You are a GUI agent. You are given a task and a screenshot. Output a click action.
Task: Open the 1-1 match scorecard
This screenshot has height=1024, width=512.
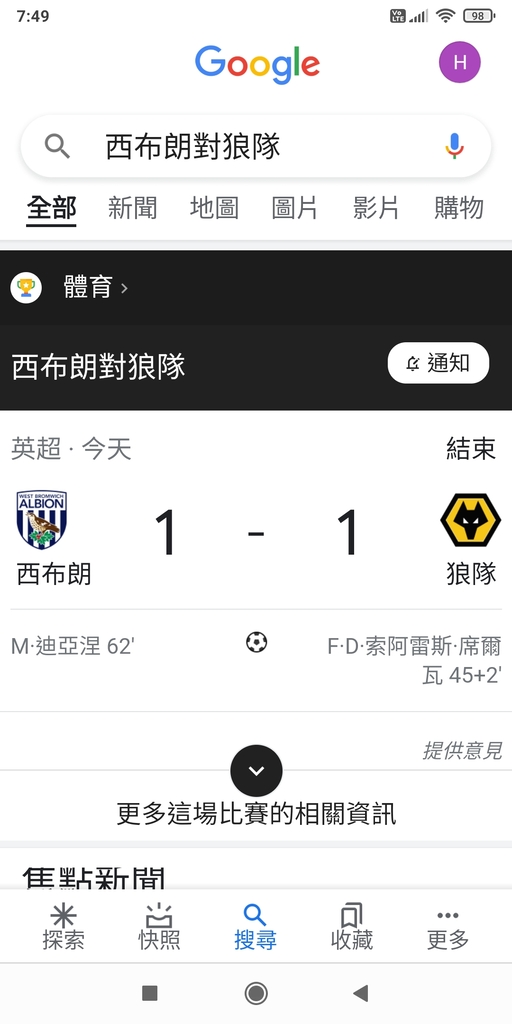click(x=256, y=534)
